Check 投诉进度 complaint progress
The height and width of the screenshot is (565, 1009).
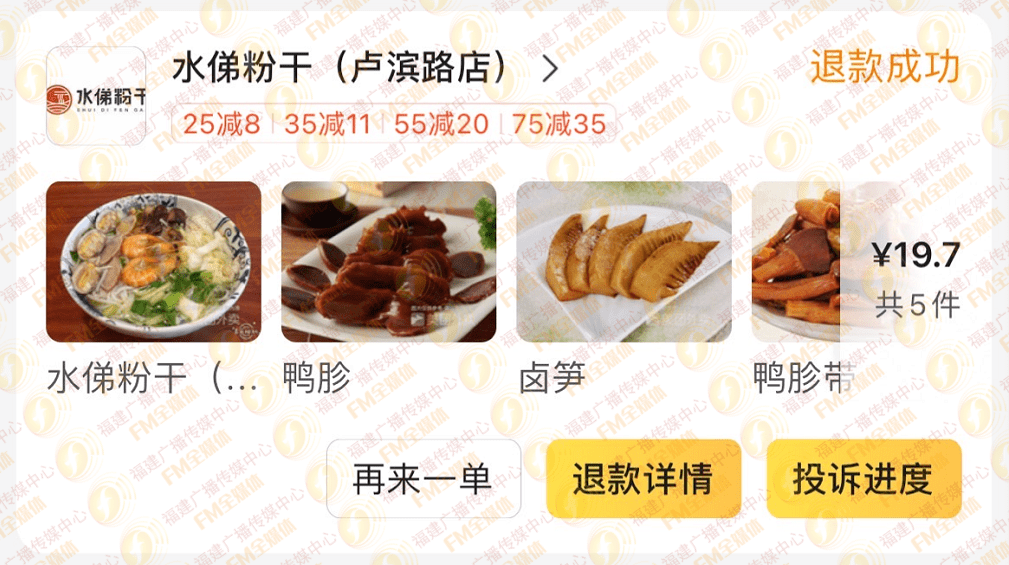click(863, 479)
